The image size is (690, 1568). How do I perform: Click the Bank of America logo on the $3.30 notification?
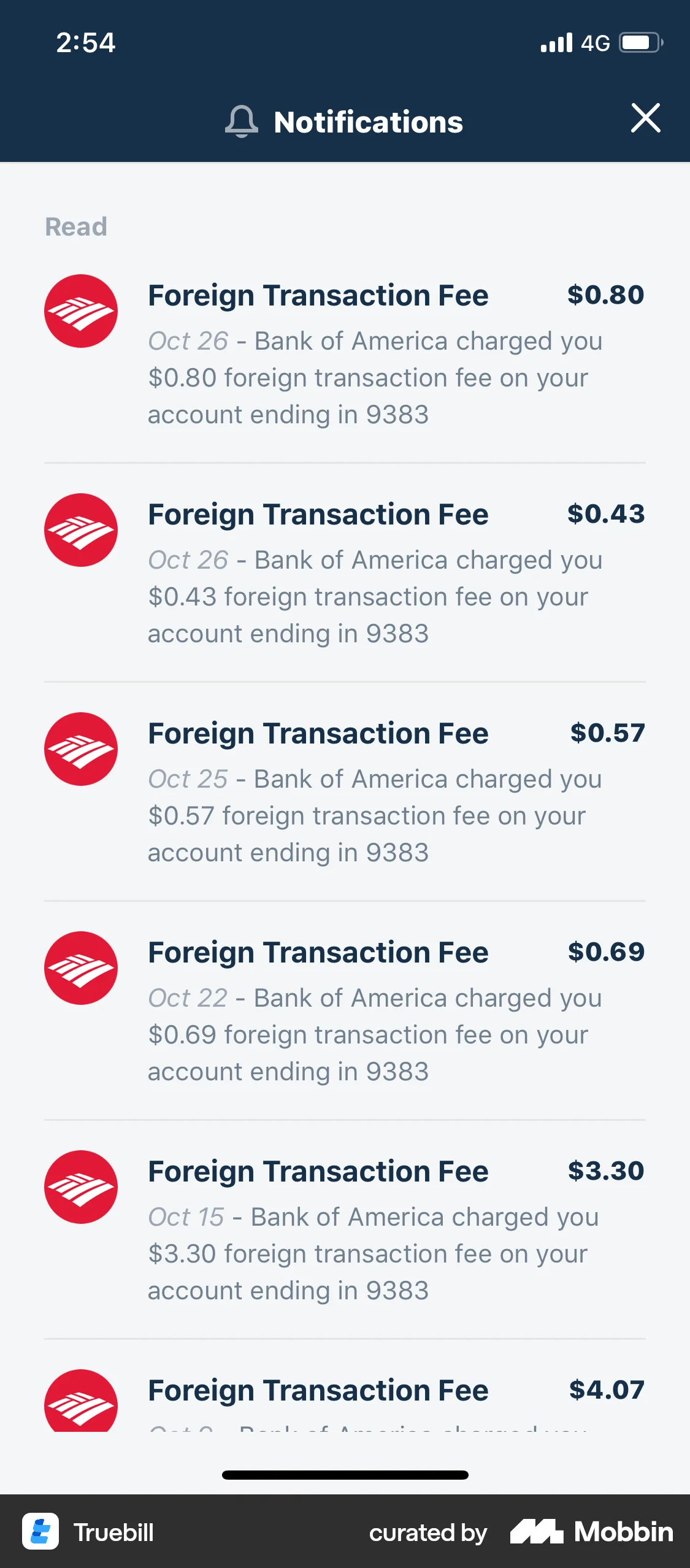(x=81, y=1186)
